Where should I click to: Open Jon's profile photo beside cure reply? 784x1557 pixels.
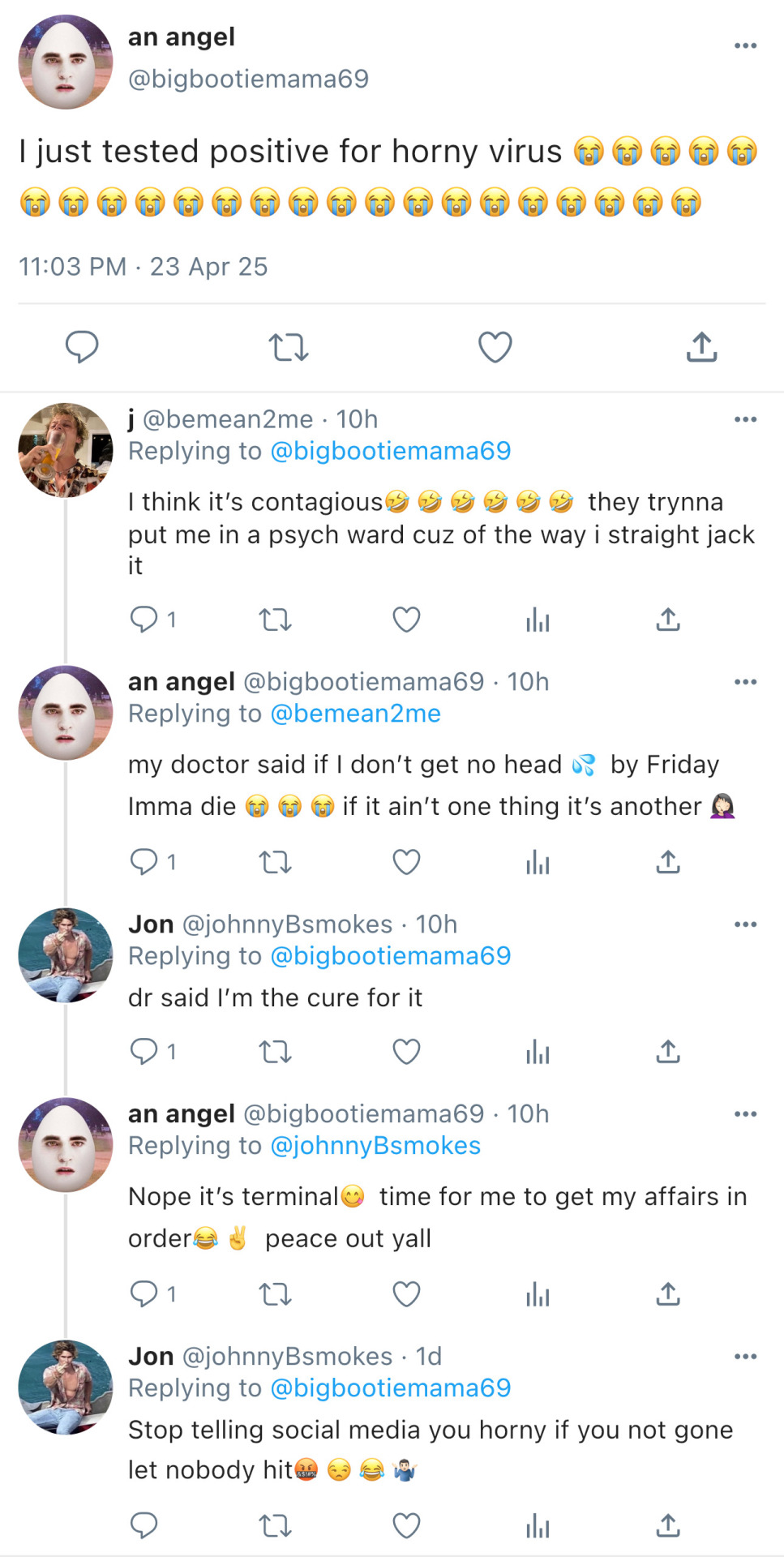[x=66, y=955]
